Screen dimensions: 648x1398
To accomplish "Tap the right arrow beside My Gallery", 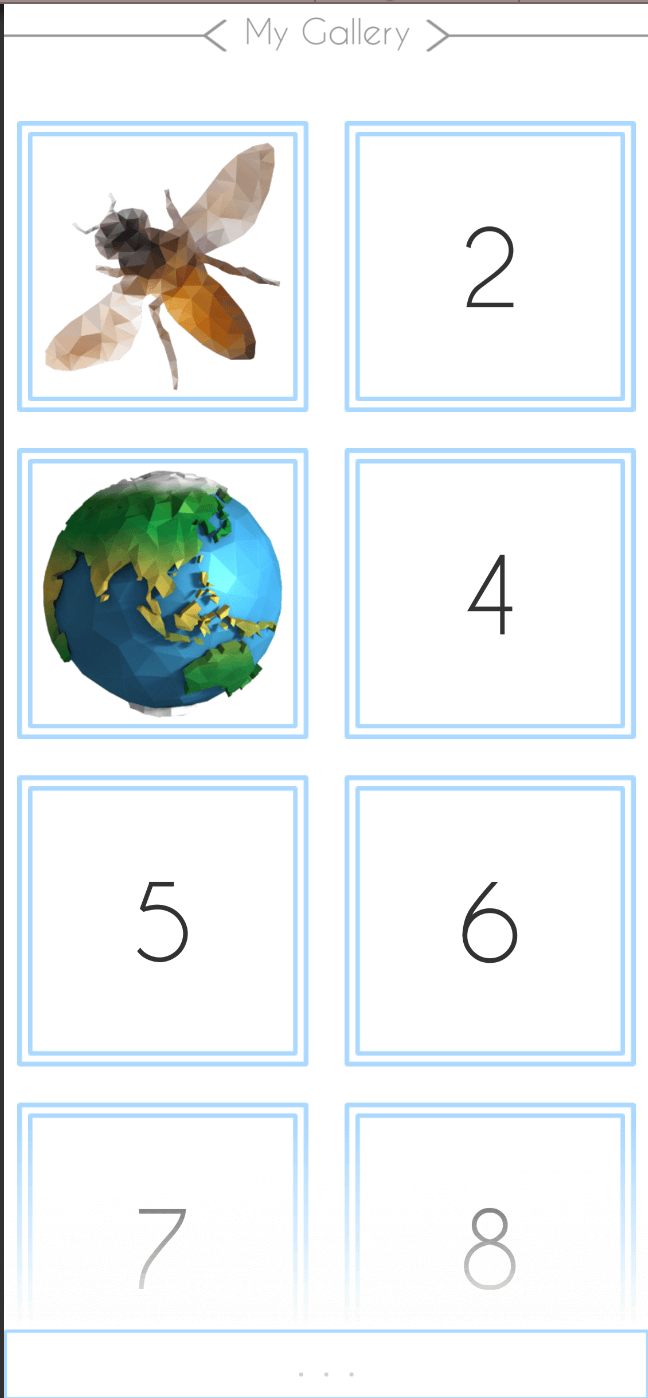I will pos(437,35).
